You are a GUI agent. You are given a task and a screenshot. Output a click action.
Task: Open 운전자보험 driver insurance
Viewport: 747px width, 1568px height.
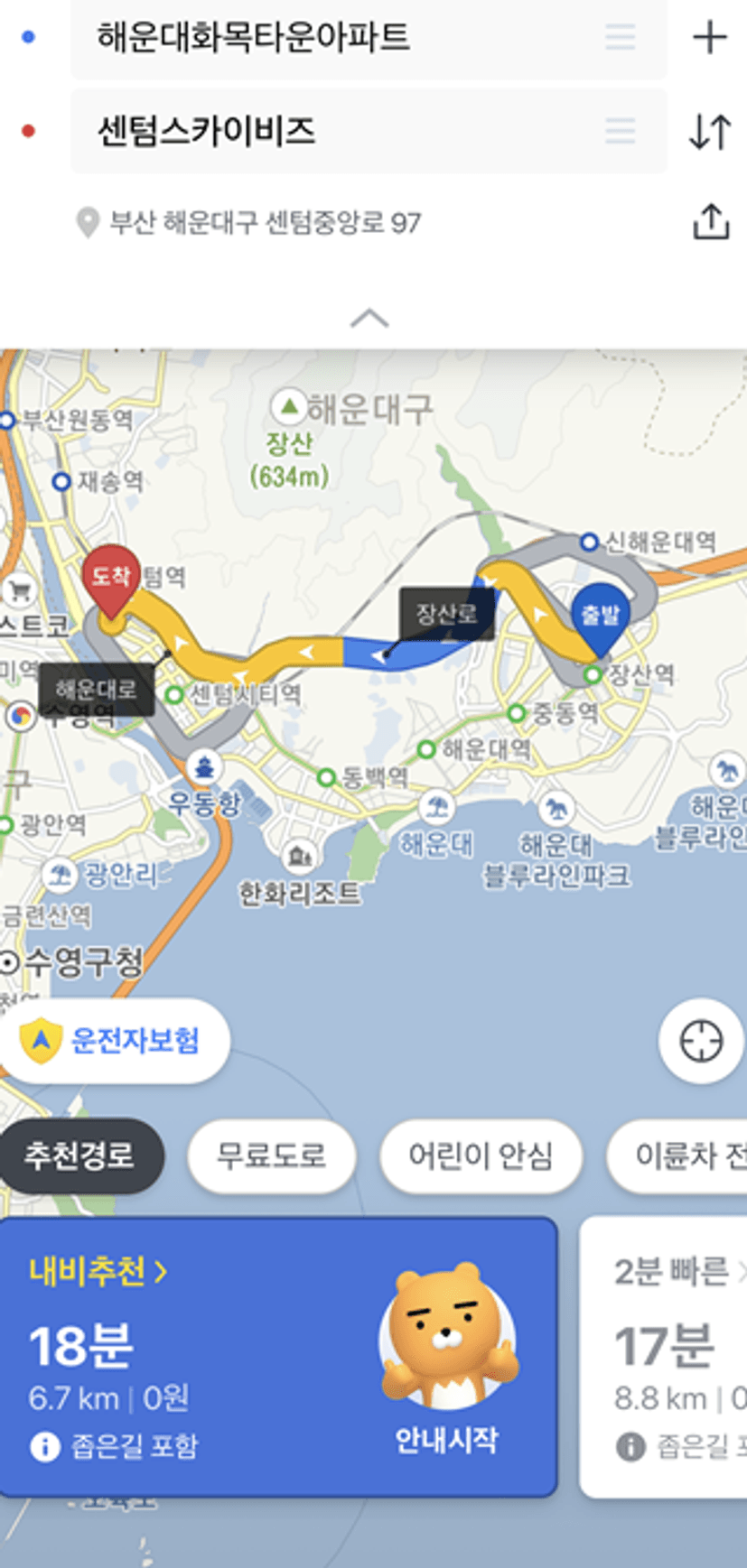pyautogui.click(x=113, y=1041)
